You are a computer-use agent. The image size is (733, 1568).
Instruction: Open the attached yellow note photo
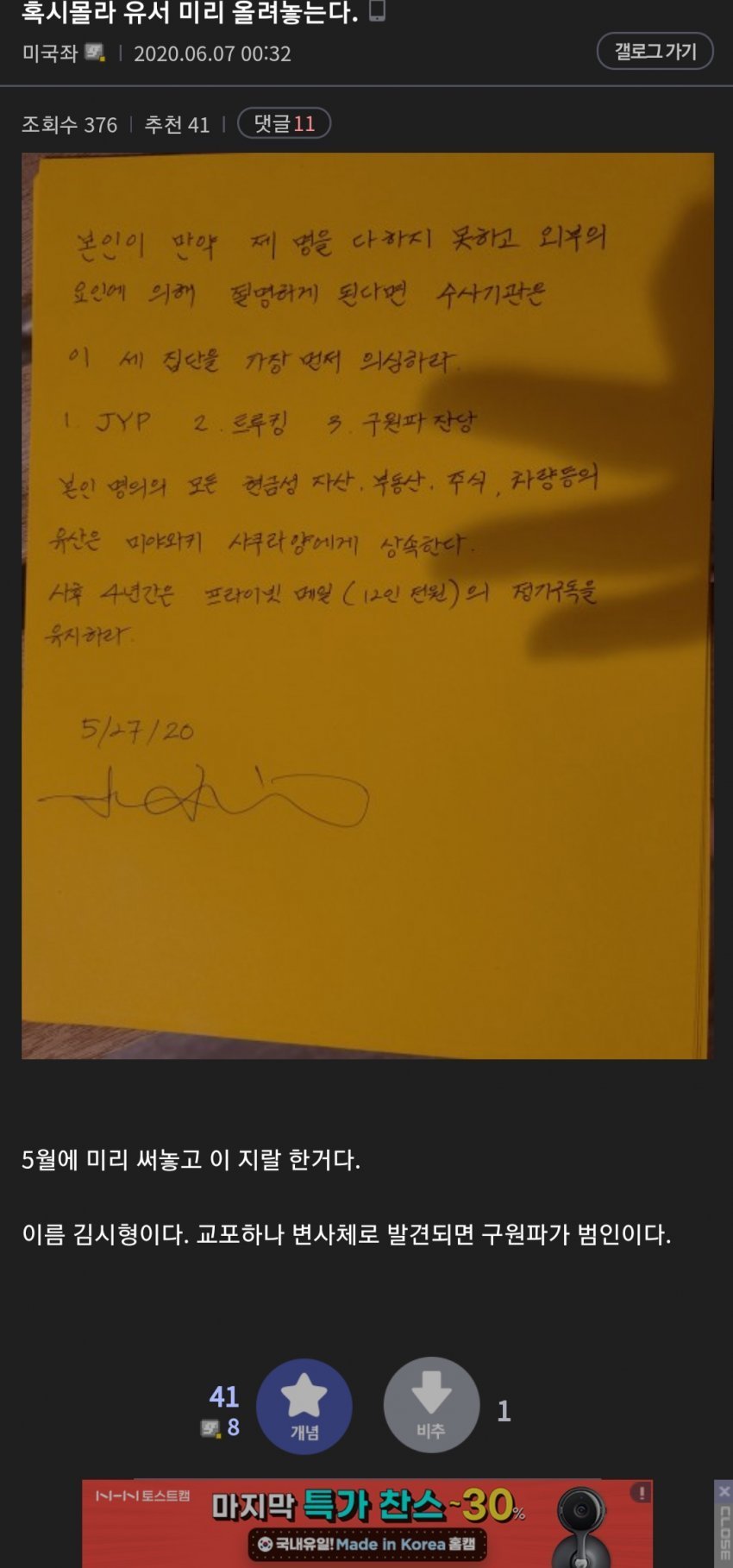pyautogui.click(x=367, y=605)
